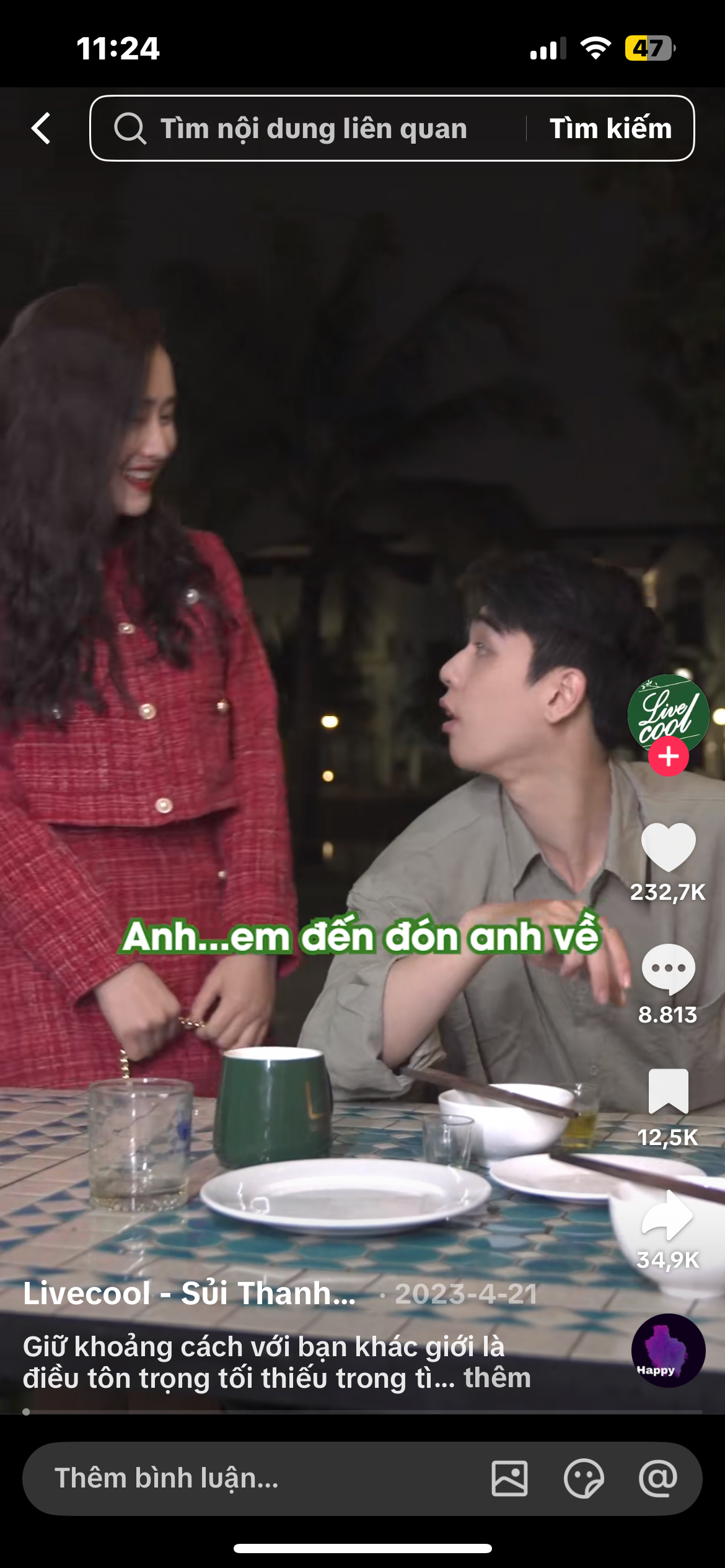
Task: Tap the 'Tìm kiếm' button
Action: (610, 129)
